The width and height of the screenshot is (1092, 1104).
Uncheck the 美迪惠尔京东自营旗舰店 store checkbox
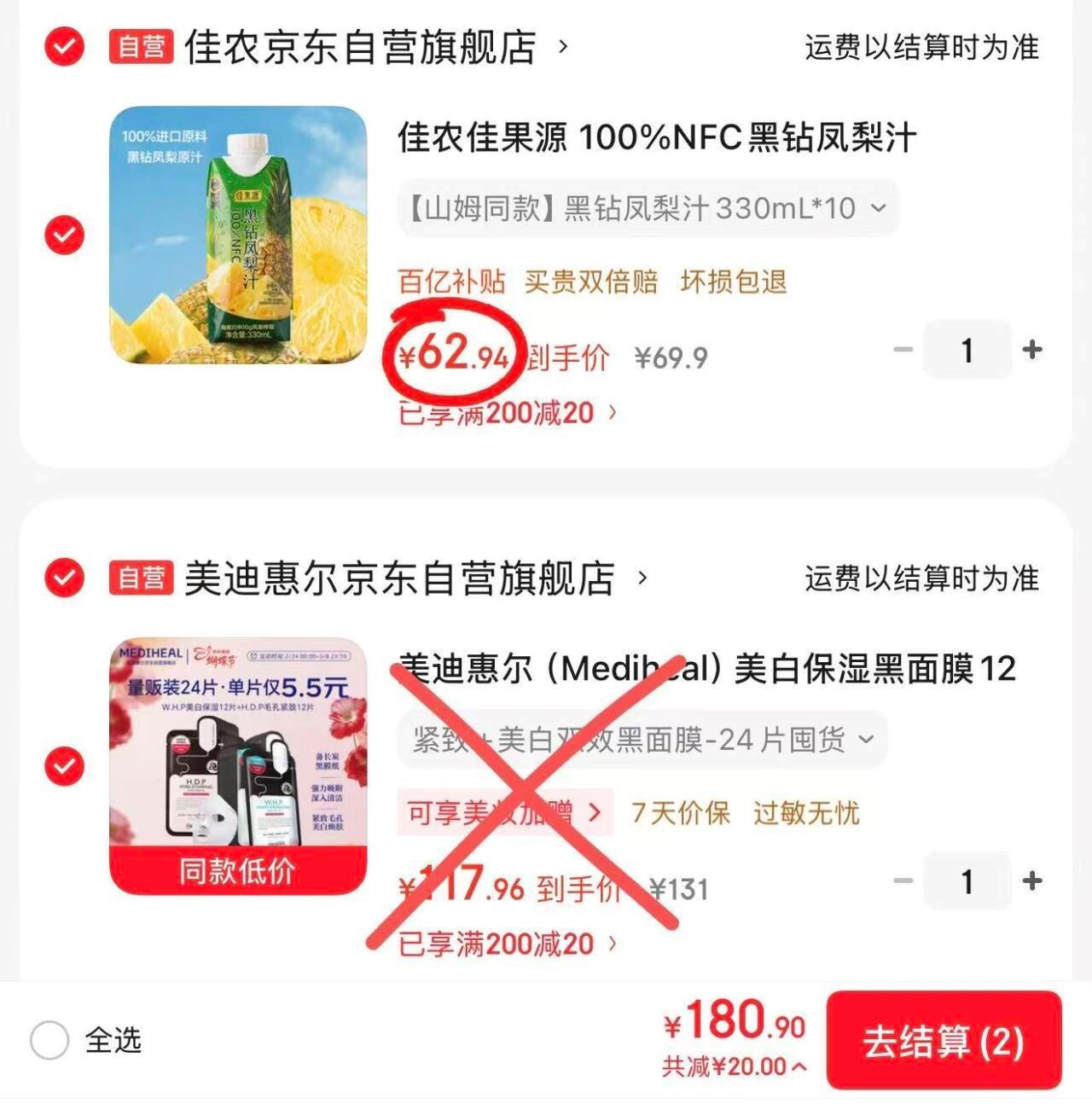point(64,578)
